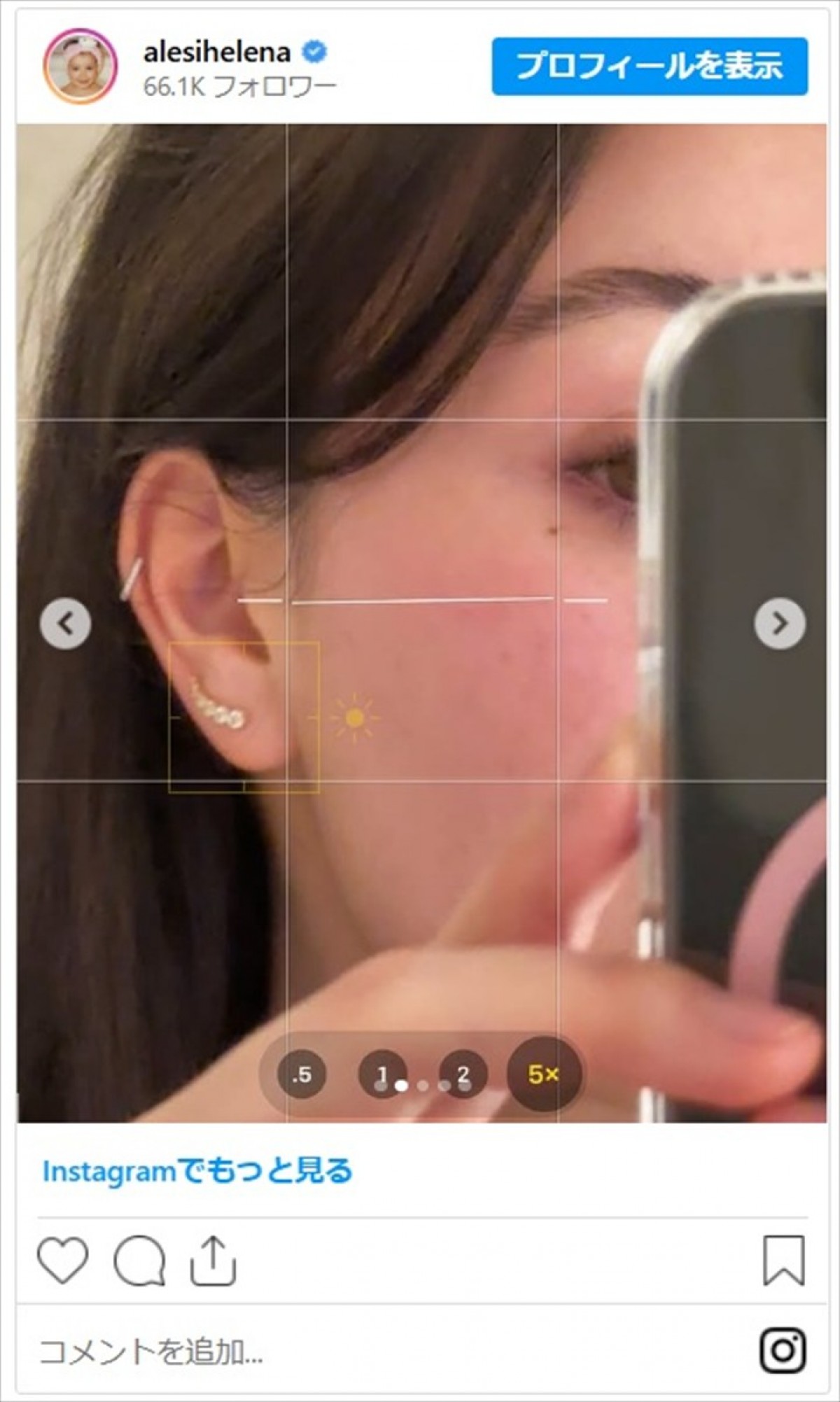Like this post with the heart icon
The height and width of the screenshot is (1402, 840).
63,1260
